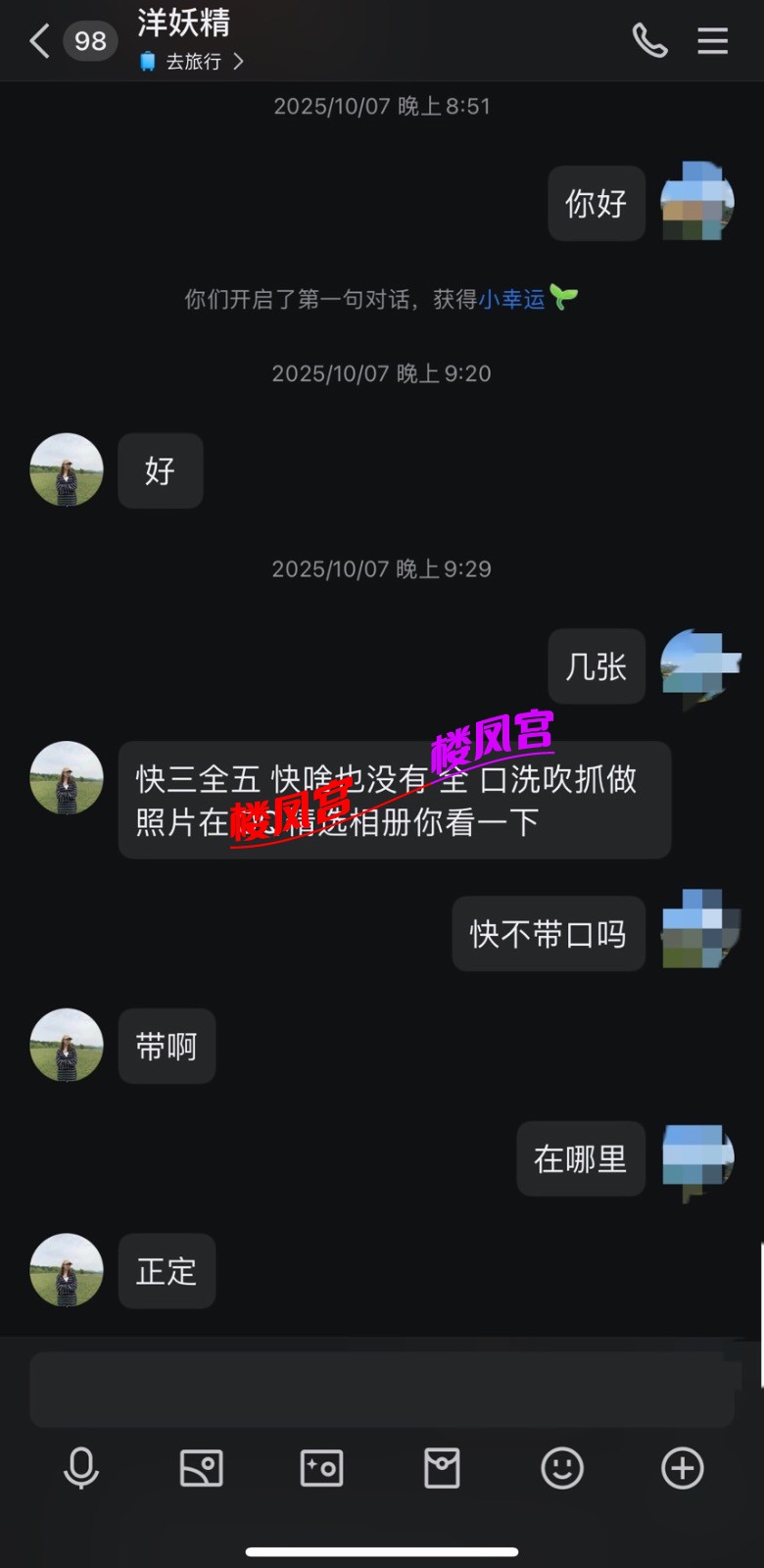Expand the 去旅行 status chevron
Image resolution: width=764 pixels, height=1568 pixels.
238,61
